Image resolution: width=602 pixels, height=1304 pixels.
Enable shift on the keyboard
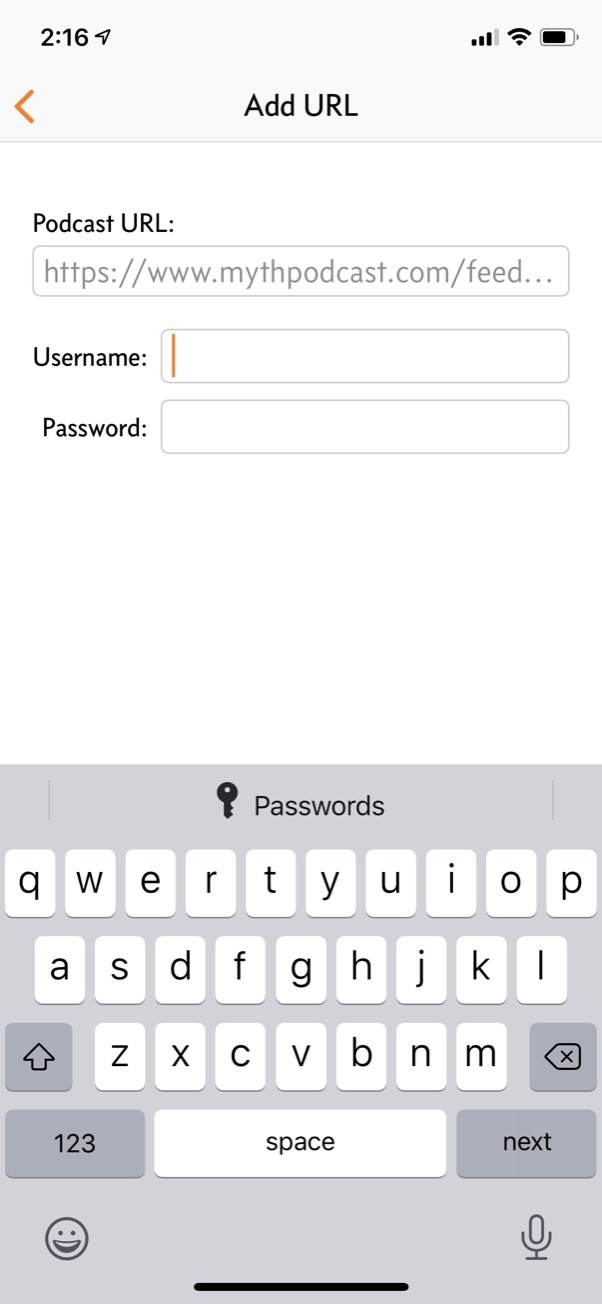coord(39,1056)
